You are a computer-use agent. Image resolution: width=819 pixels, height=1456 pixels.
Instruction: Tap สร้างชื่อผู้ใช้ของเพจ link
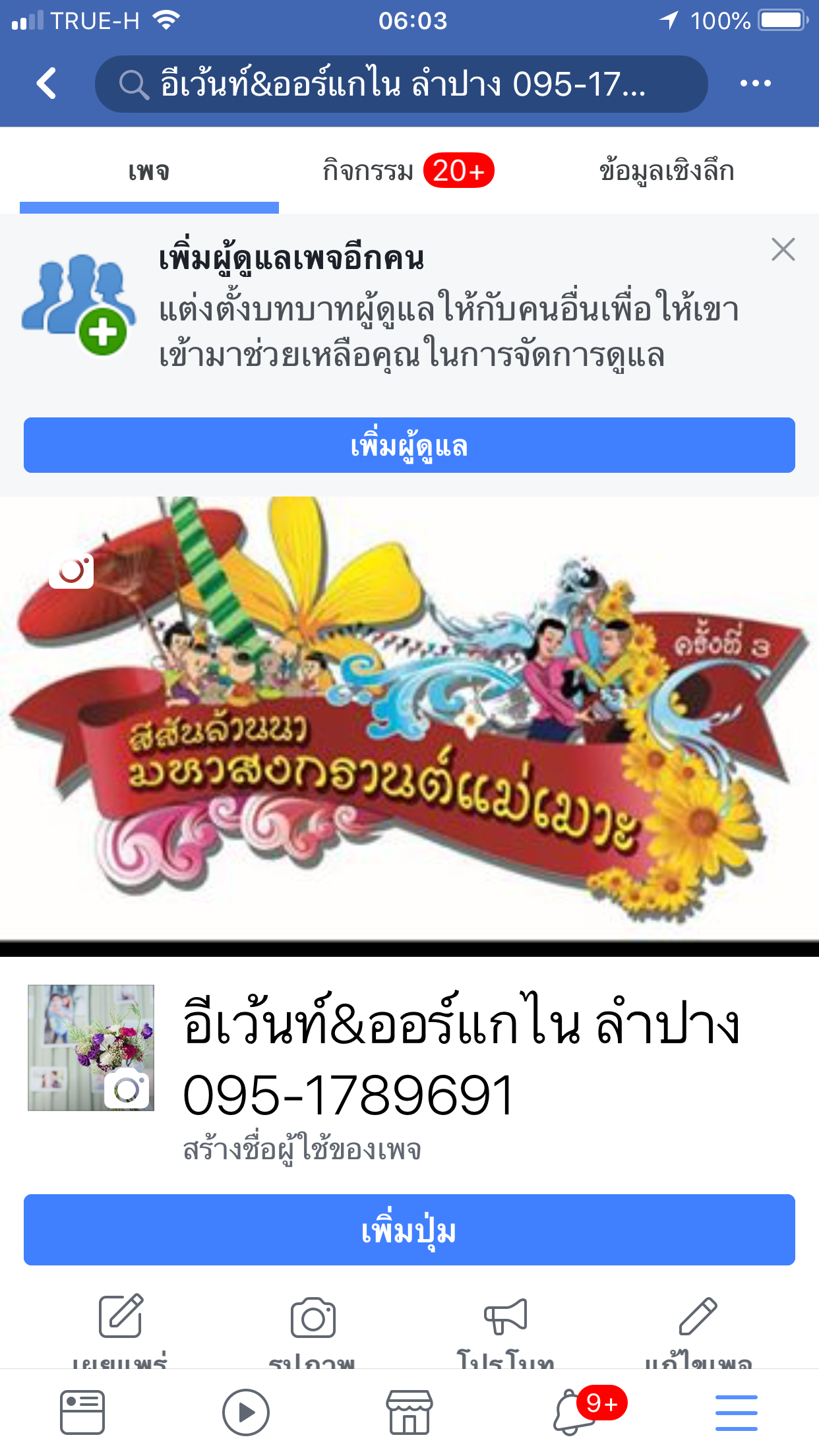coord(302,1150)
